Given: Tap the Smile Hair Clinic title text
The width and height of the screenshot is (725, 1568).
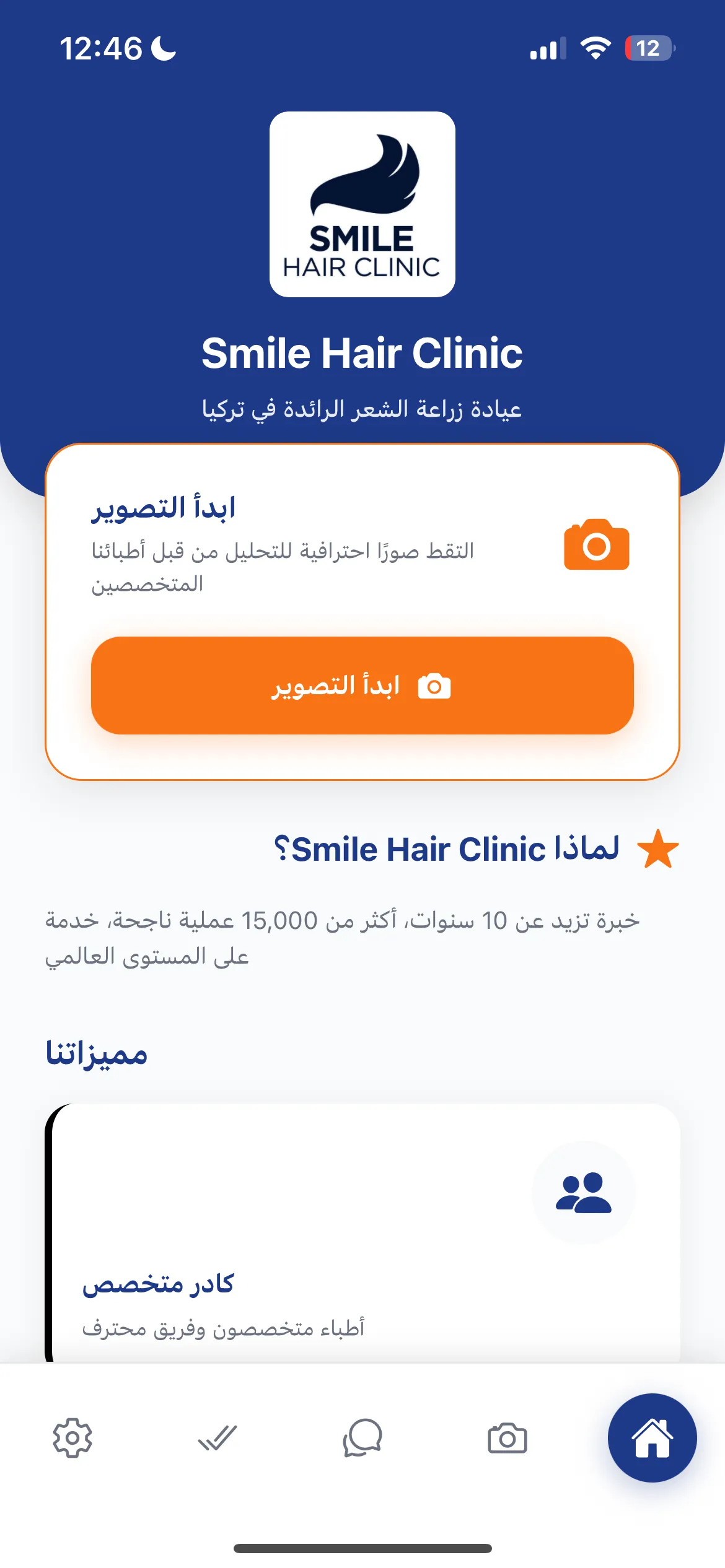Looking at the screenshot, I should tap(362, 353).
